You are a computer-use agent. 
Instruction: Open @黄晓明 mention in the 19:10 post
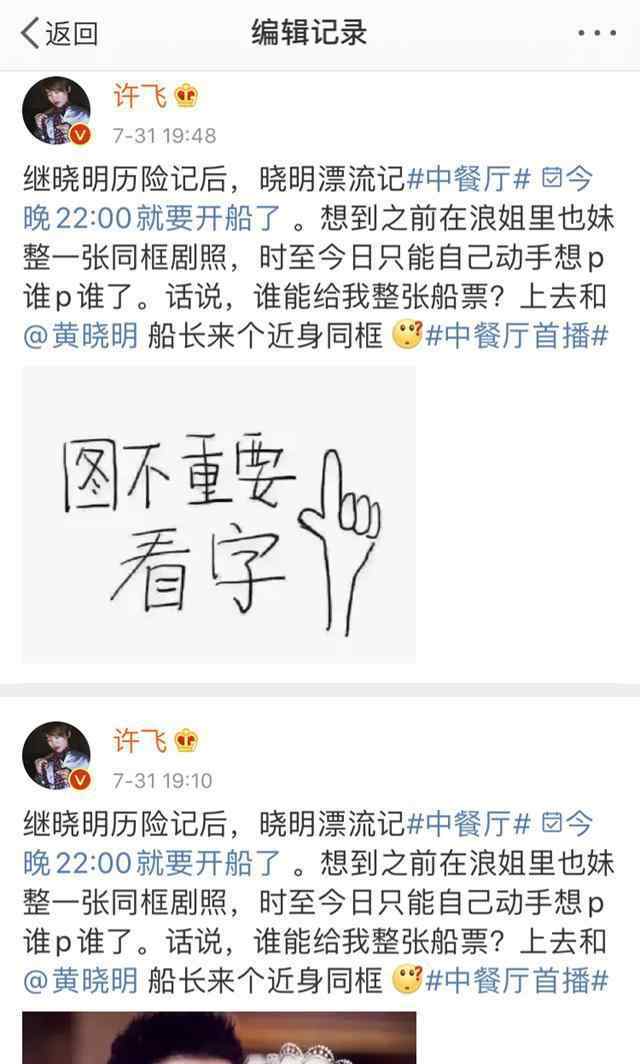click(82, 981)
